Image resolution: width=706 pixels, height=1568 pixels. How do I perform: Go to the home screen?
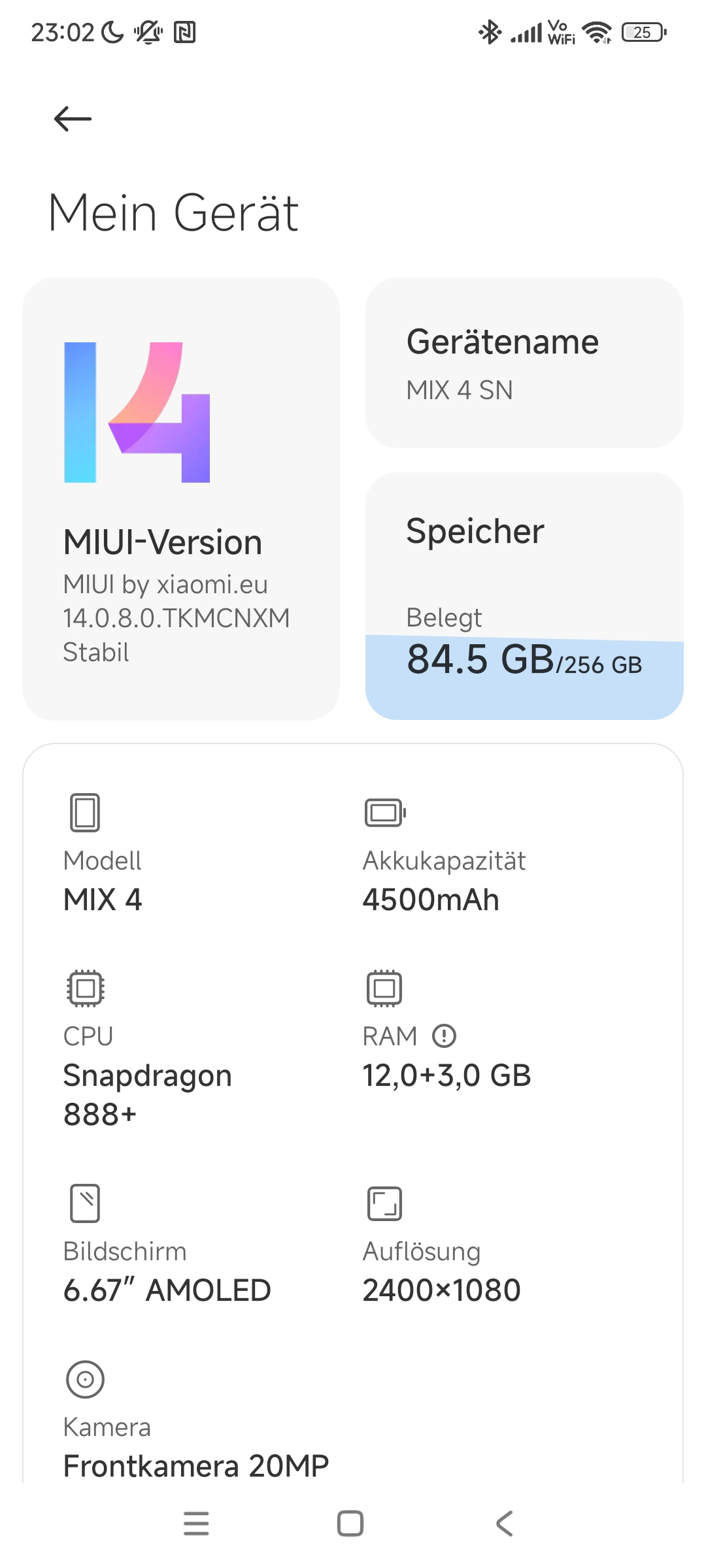350,1524
